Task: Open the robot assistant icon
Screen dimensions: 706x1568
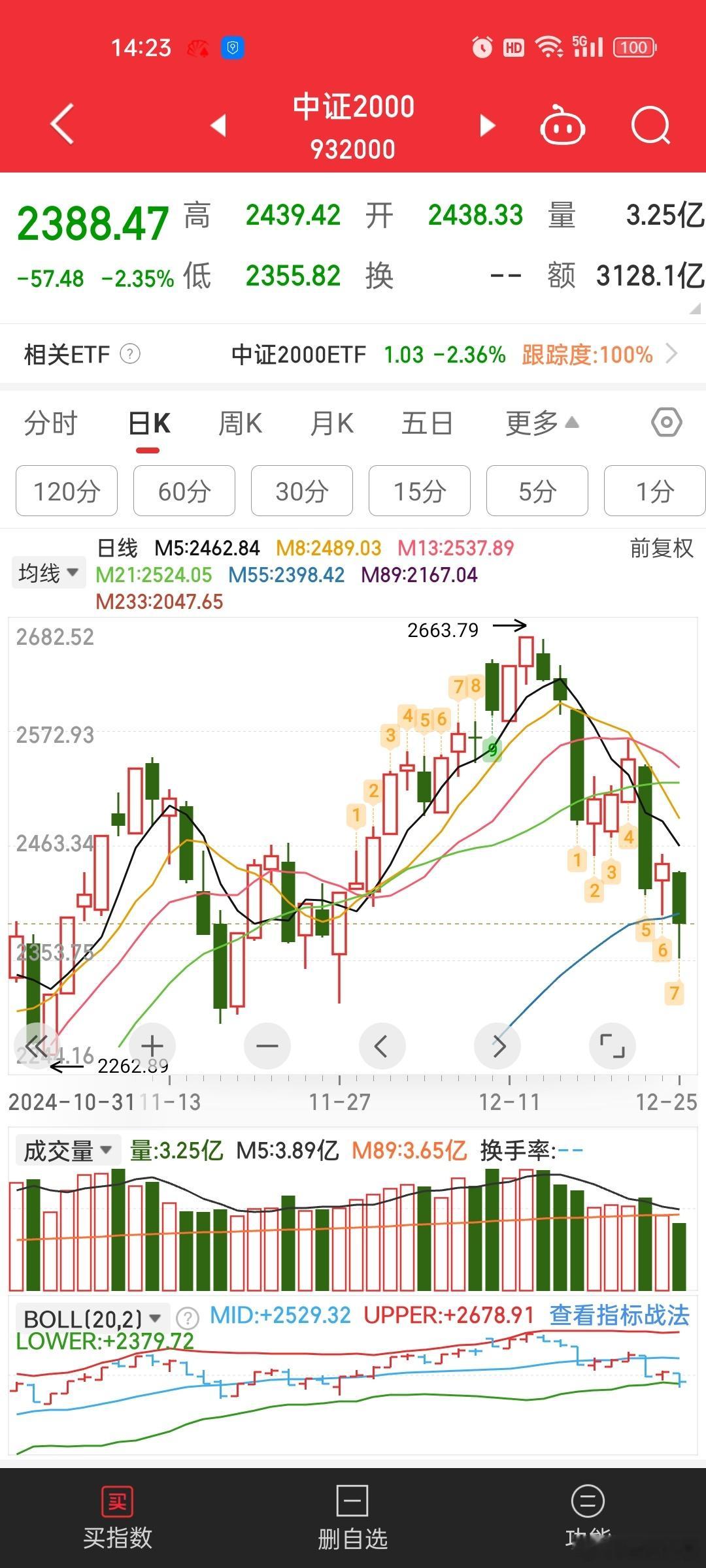Action: [x=562, y=124]
